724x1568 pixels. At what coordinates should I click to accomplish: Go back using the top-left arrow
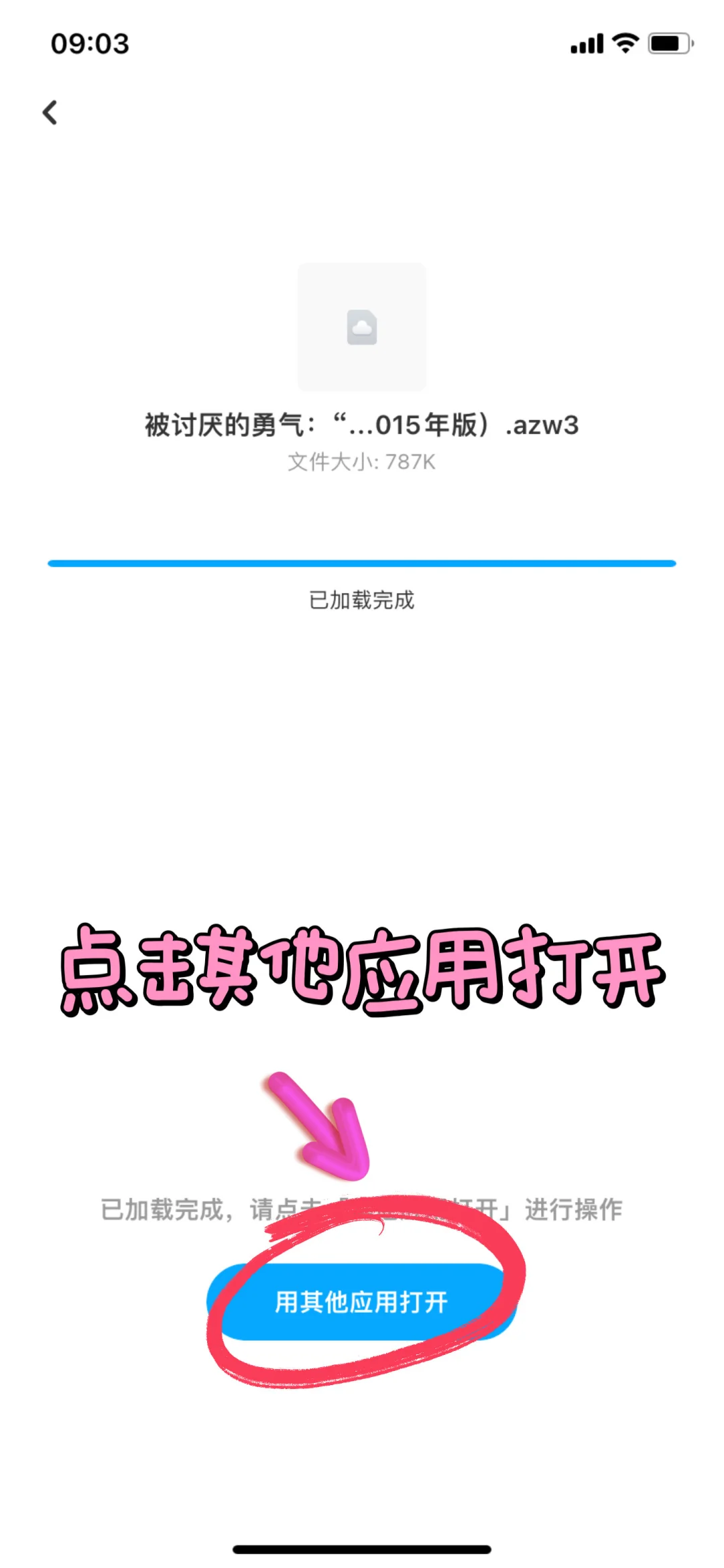[50, 113]
